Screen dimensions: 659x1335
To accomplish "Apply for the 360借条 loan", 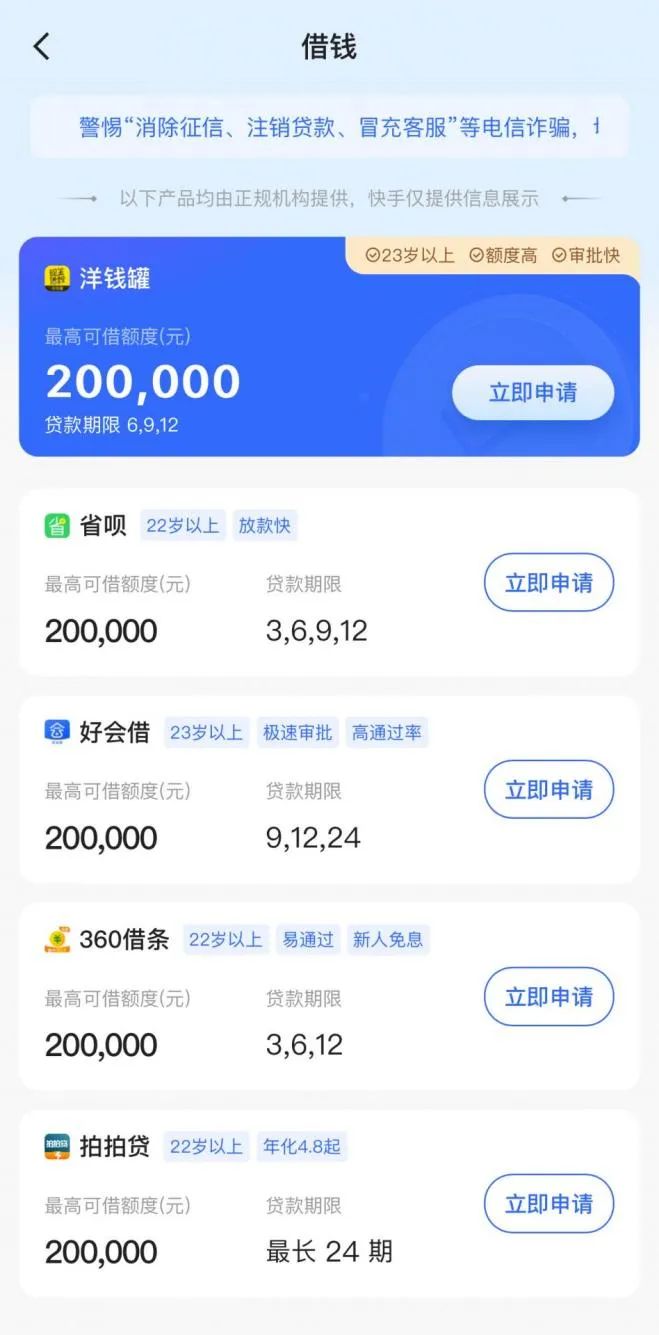I will [549, 996].
